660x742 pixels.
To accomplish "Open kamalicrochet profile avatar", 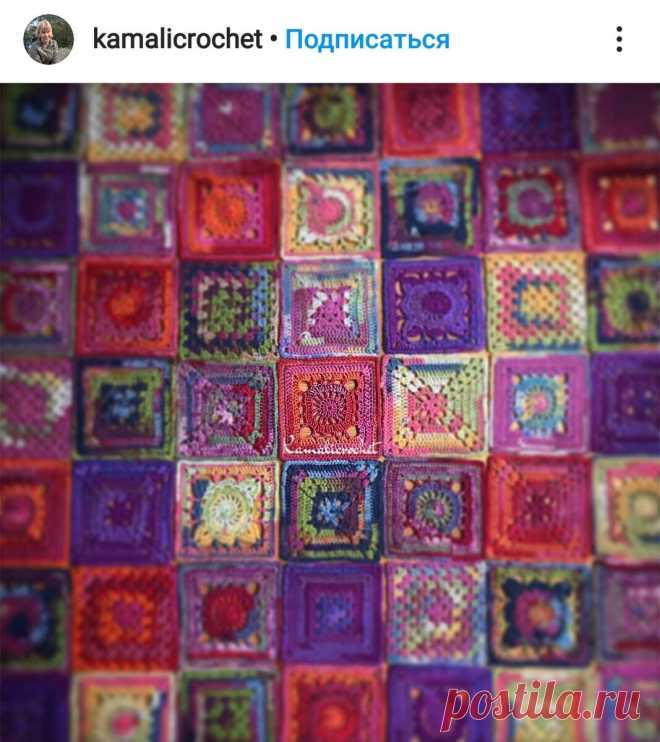I will (x=48, y=40).
